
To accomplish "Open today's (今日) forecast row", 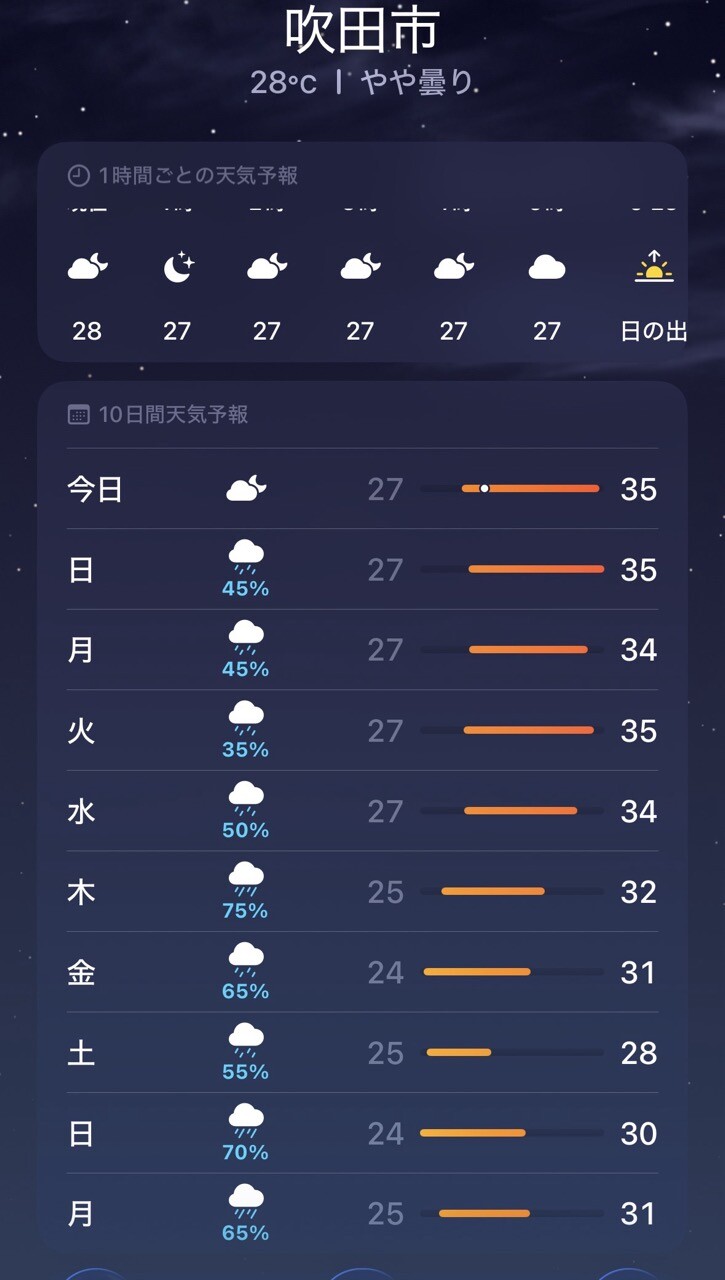I will coord(362,489).
